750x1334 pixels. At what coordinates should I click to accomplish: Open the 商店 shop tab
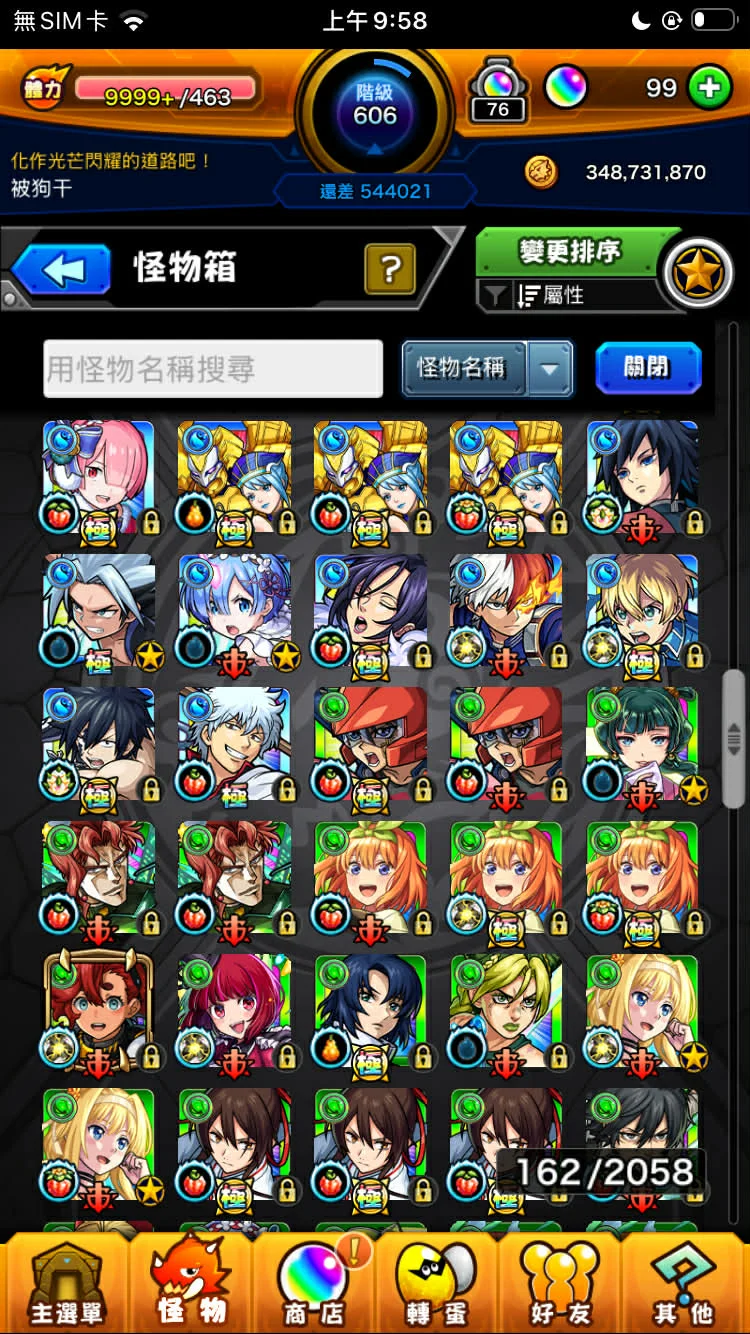315,1286
